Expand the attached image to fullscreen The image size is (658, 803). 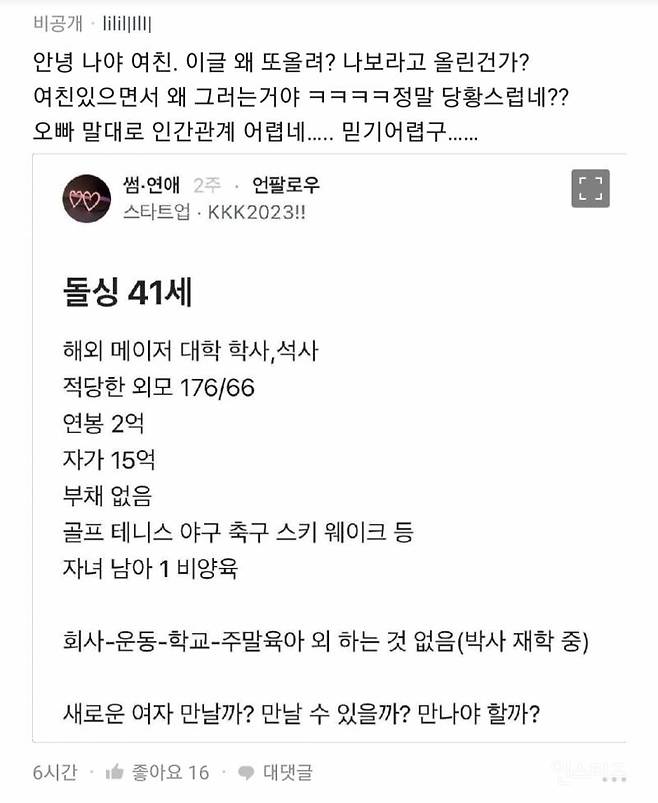tap(590, 188)
